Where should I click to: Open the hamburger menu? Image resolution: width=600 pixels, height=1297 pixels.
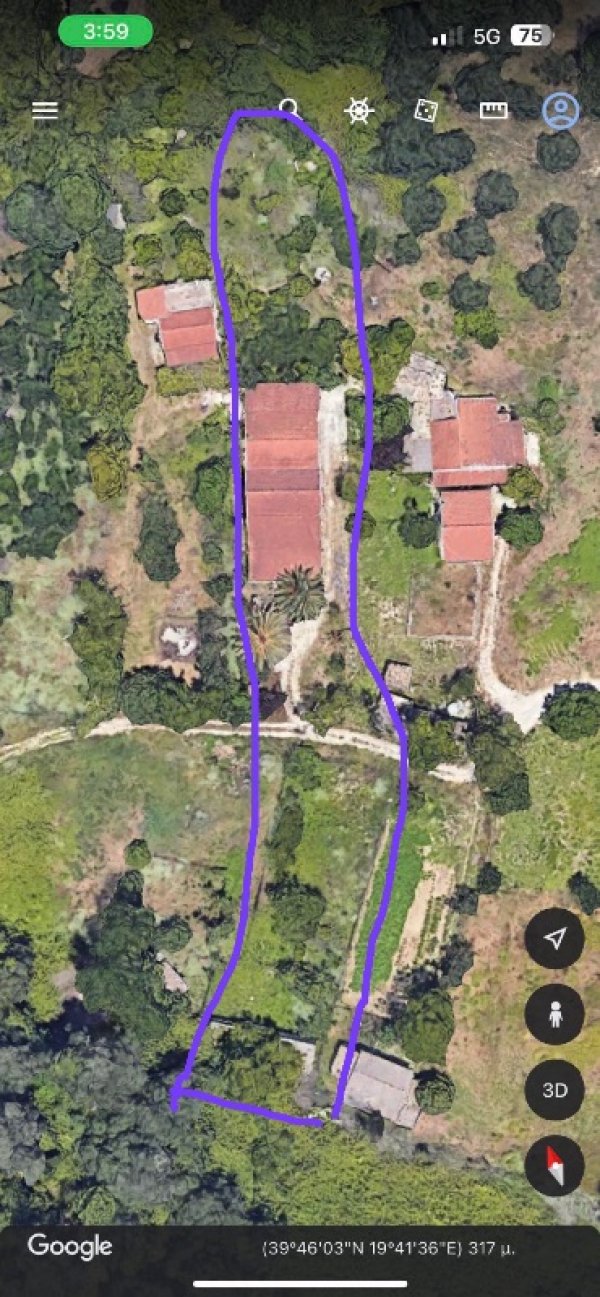coord(45,111)
